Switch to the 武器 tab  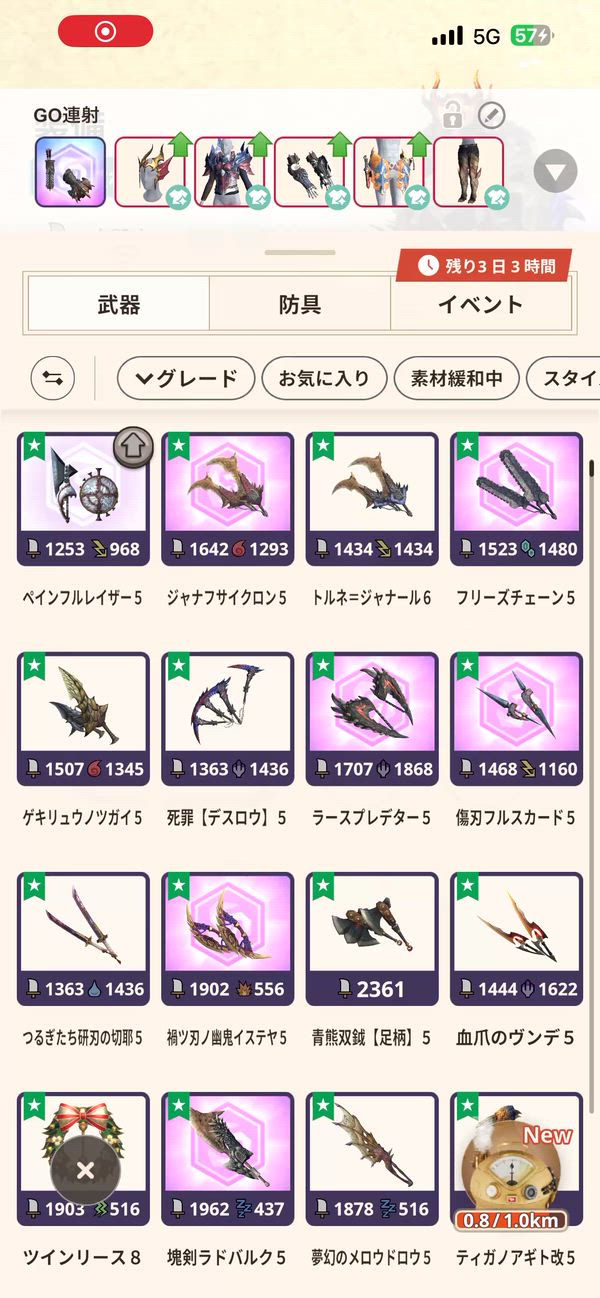click(x=119, y=304)
